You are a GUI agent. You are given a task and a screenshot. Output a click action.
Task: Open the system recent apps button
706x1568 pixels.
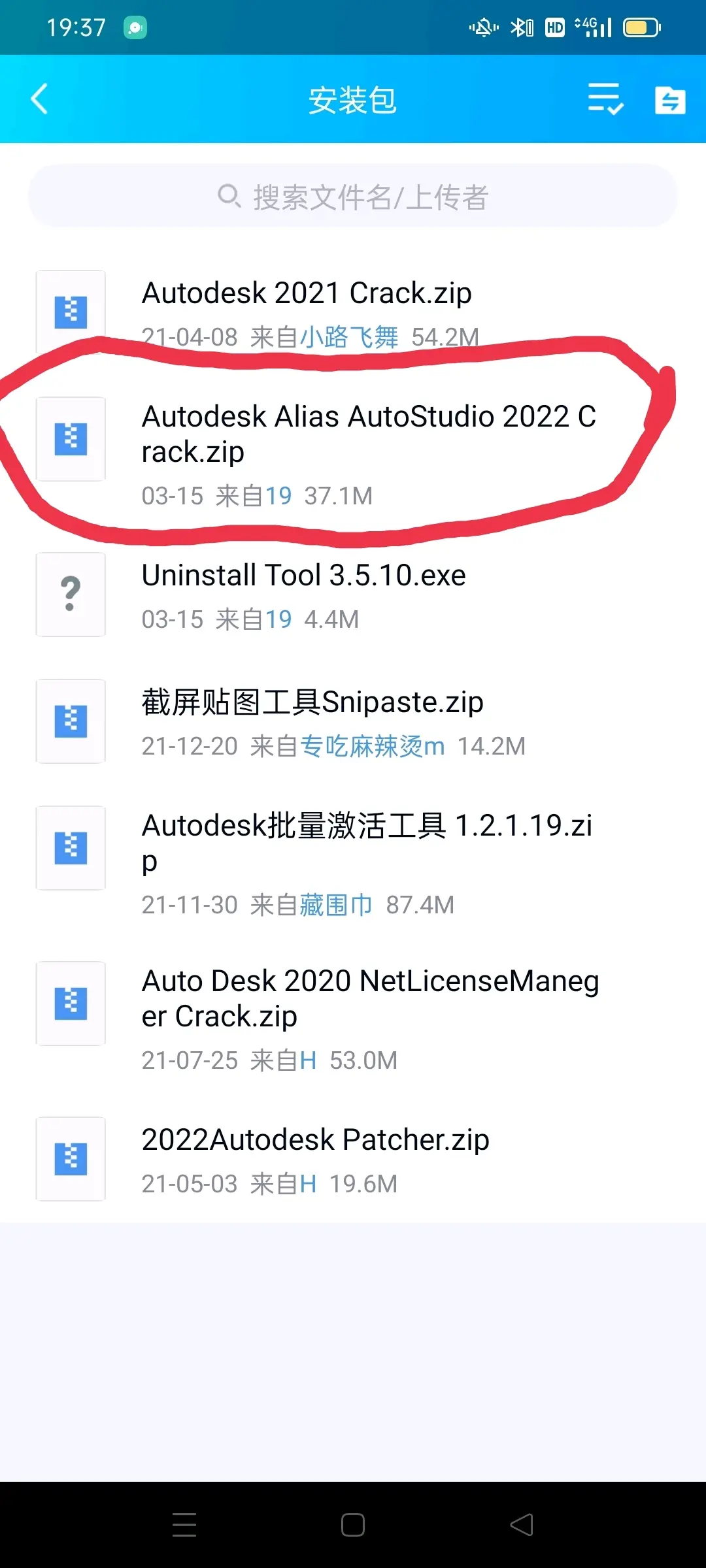click(x=184, y=1525)
